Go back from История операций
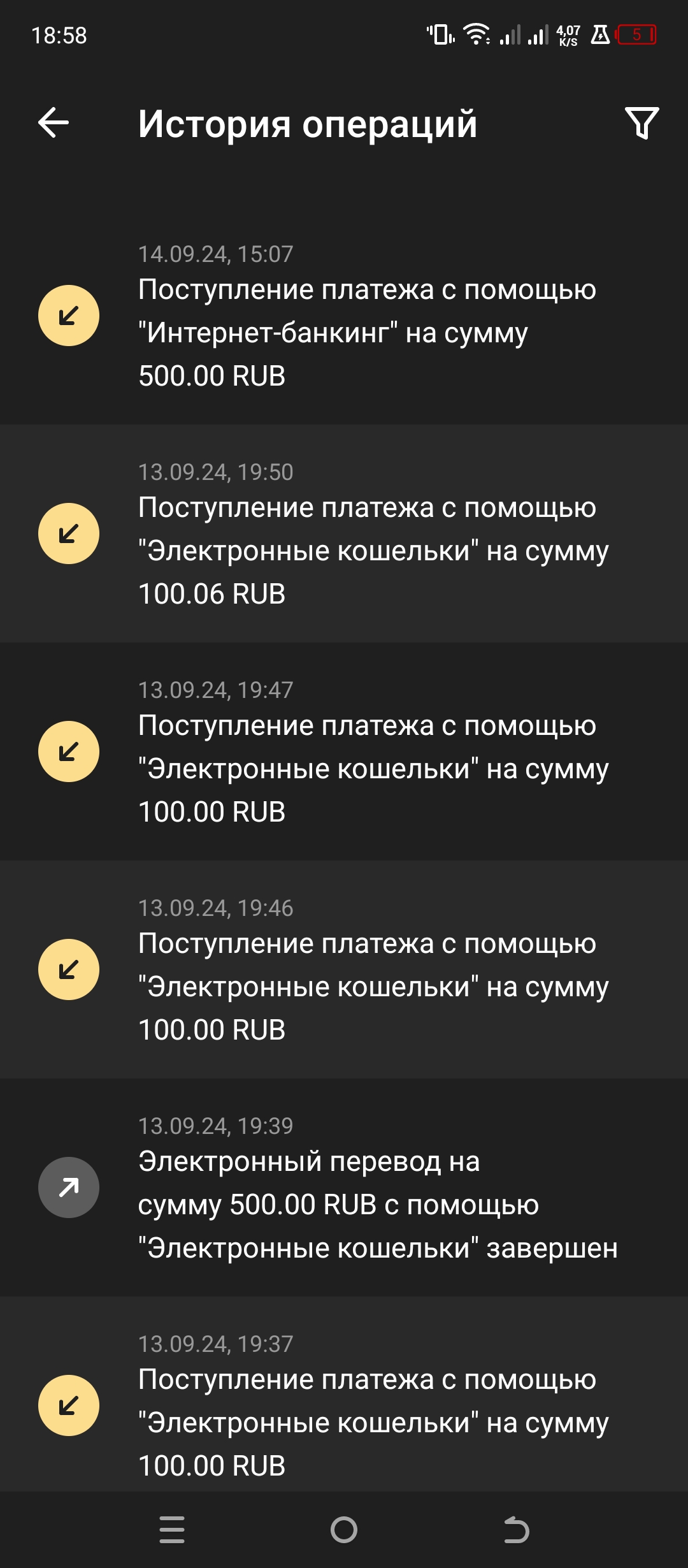Screen dimensions: 688x1568 point(54,122)
